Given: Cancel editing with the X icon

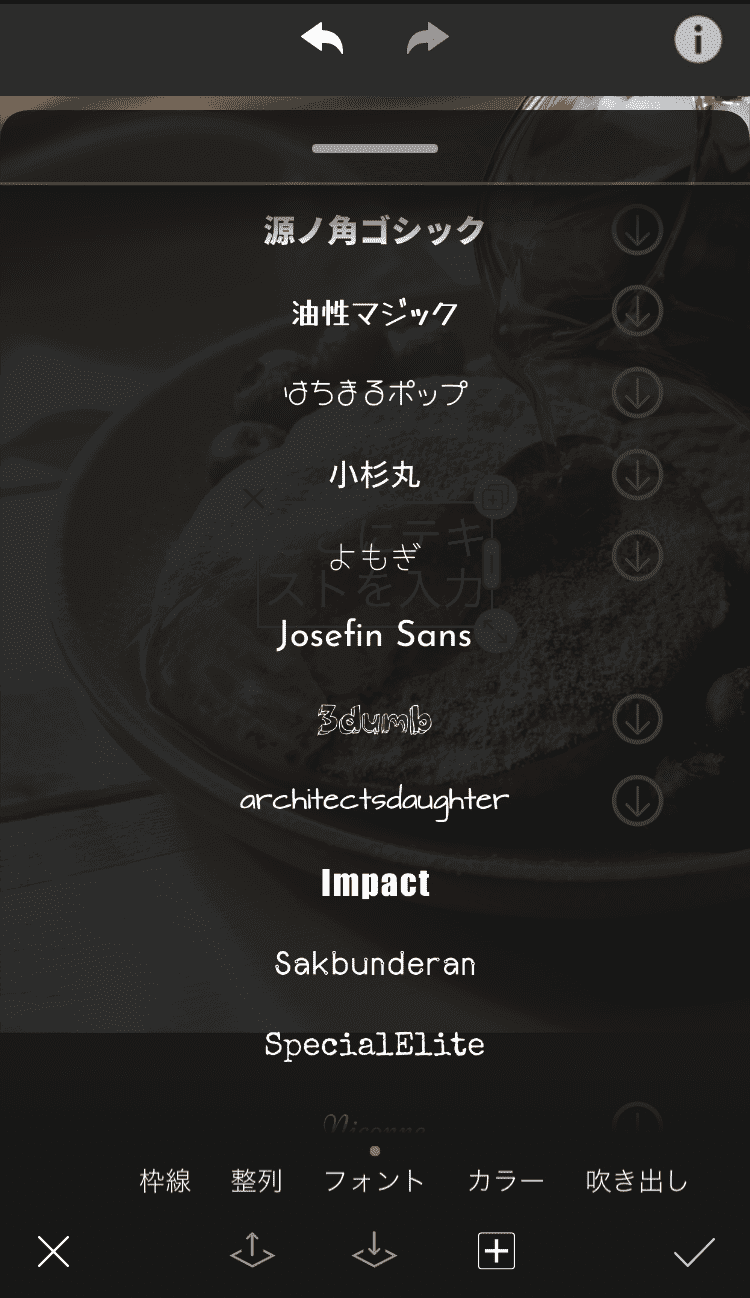Looking at the screenshot, I should click(x=52, y=1249).
